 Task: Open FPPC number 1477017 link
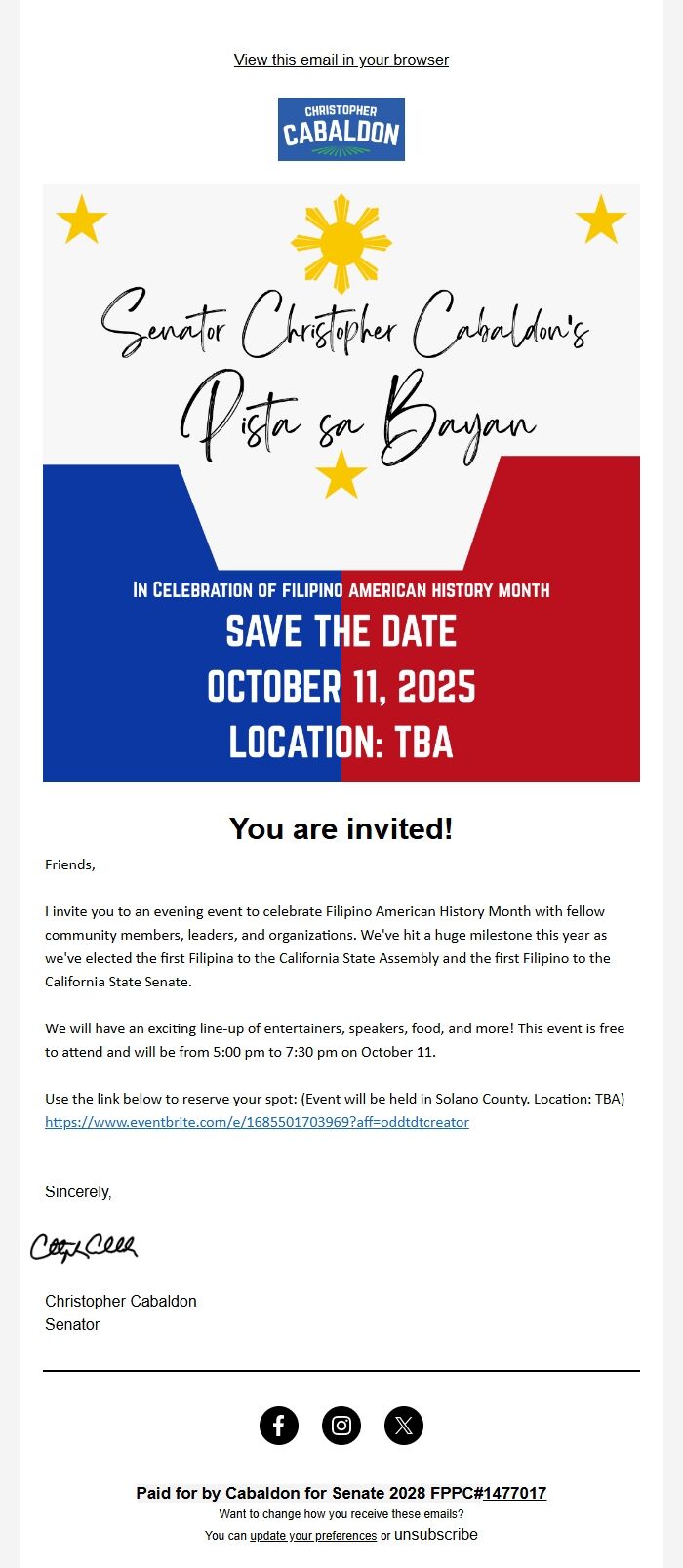515,1493
